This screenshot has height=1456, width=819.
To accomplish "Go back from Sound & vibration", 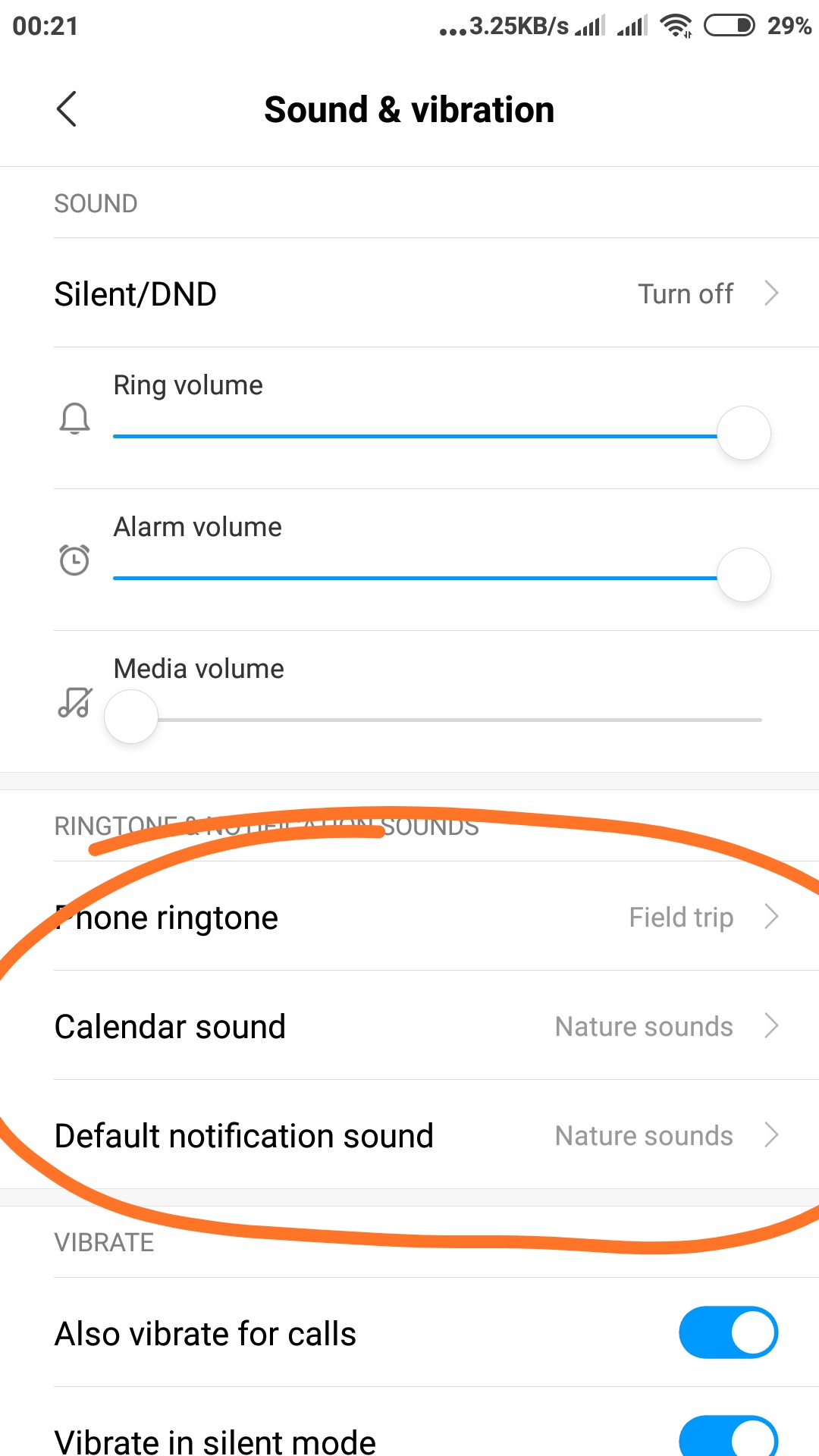I will click(67, 109).
